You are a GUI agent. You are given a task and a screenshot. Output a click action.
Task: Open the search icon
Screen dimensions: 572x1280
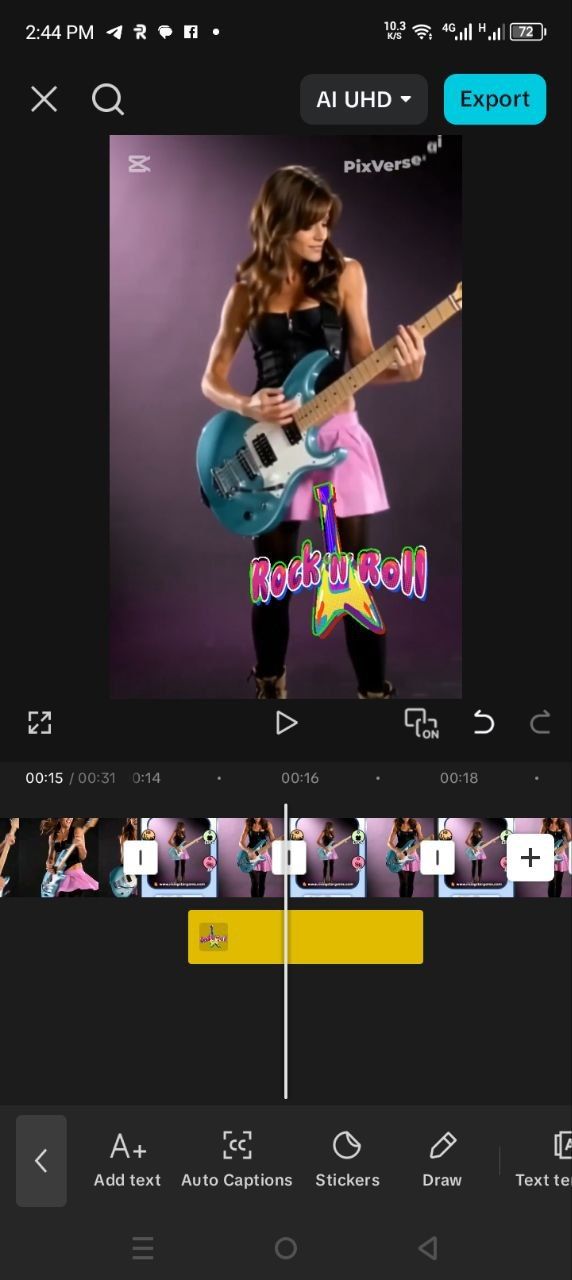[107, 99]
